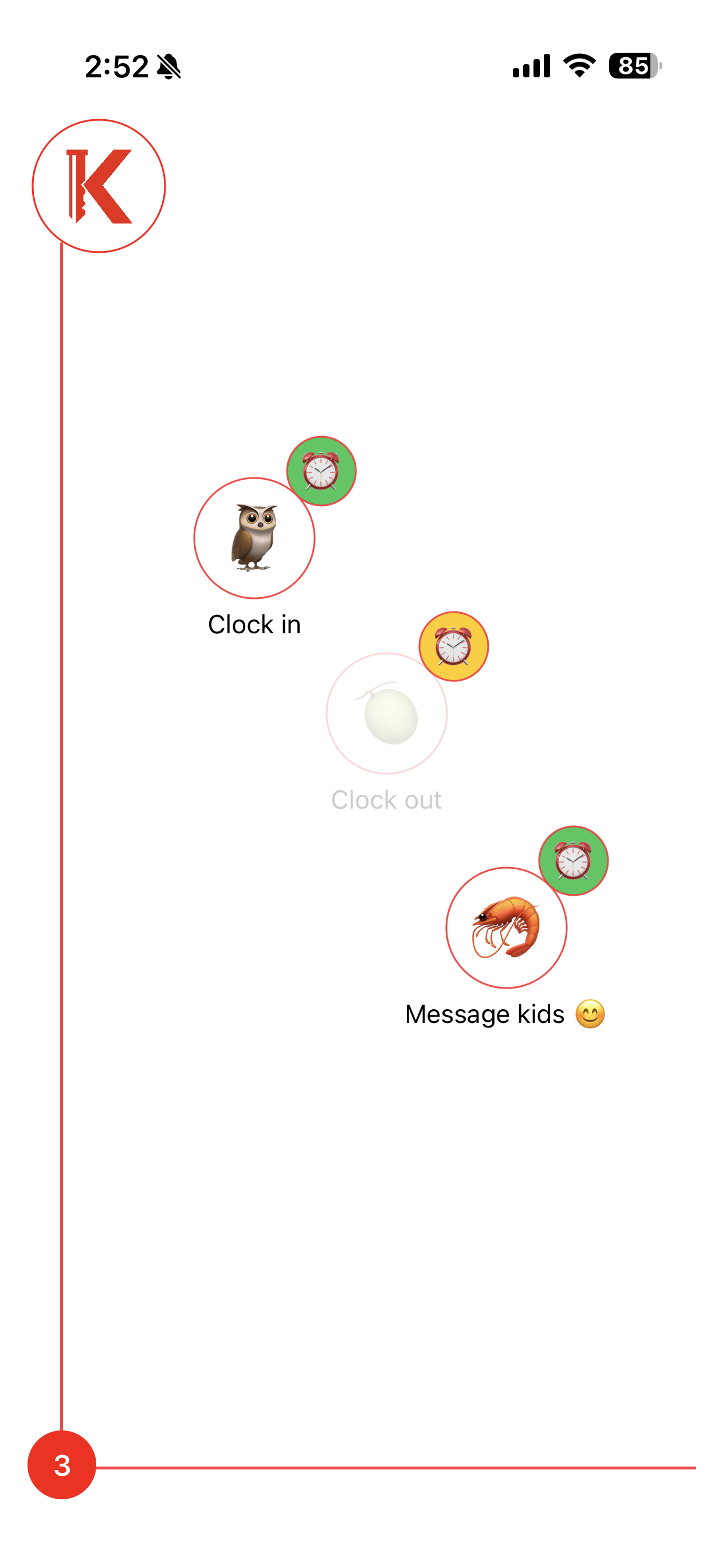Viewport: 722px width, 1568px height.
Task: Open the faded Clock out bubble
Action: (x=386, y=714)
